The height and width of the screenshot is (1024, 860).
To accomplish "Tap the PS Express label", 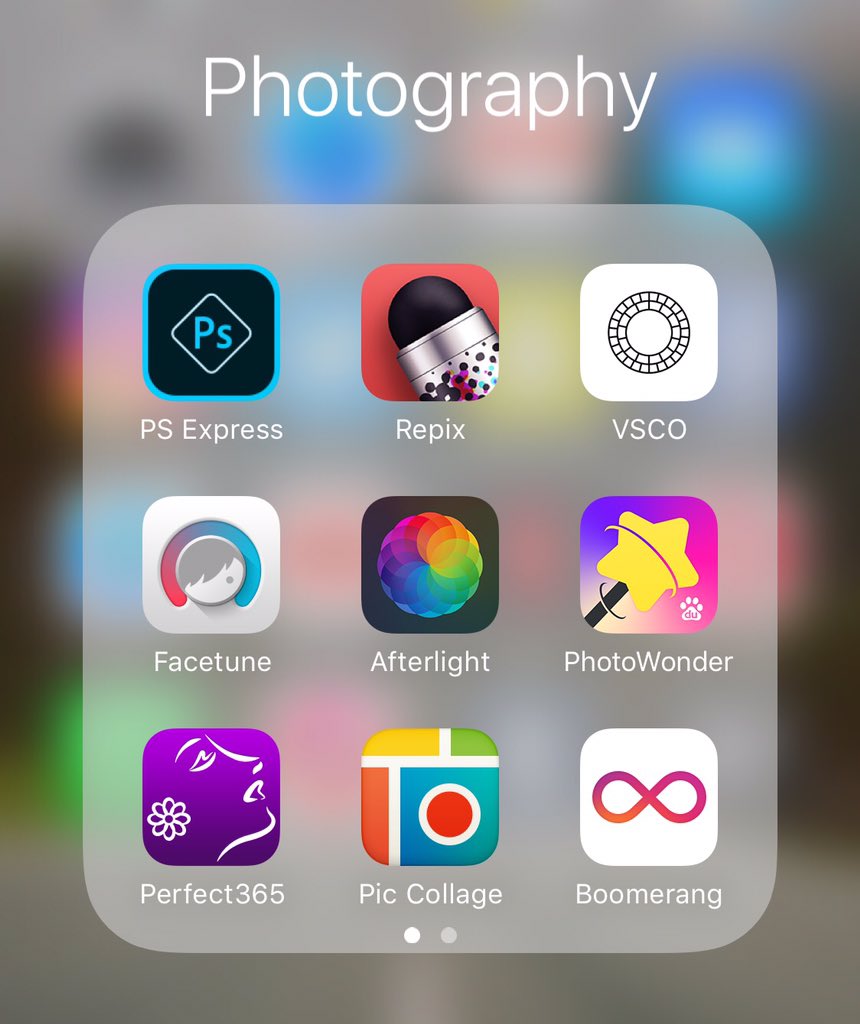I will pos(211,430).
